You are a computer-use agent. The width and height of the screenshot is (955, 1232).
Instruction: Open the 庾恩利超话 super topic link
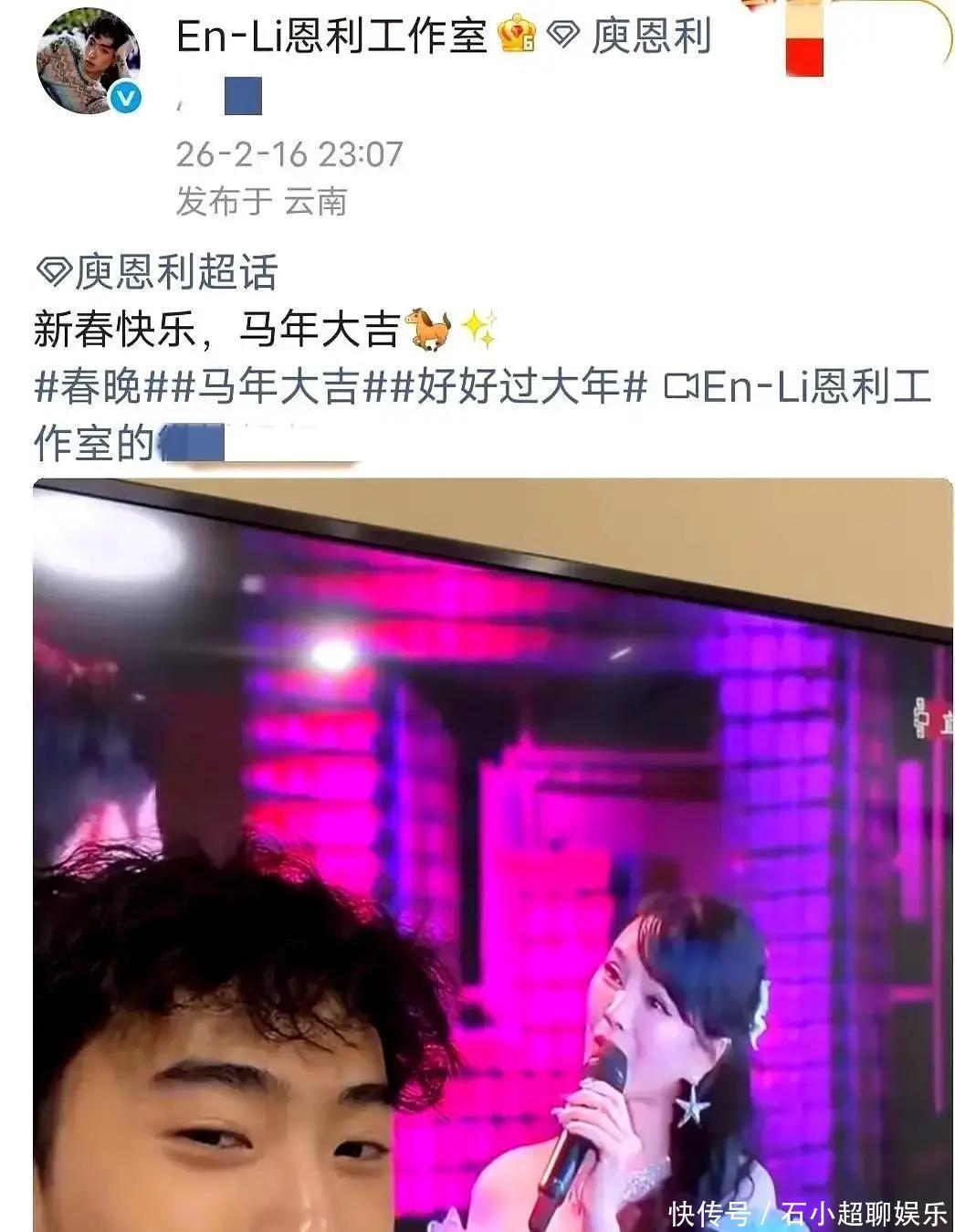157,272
